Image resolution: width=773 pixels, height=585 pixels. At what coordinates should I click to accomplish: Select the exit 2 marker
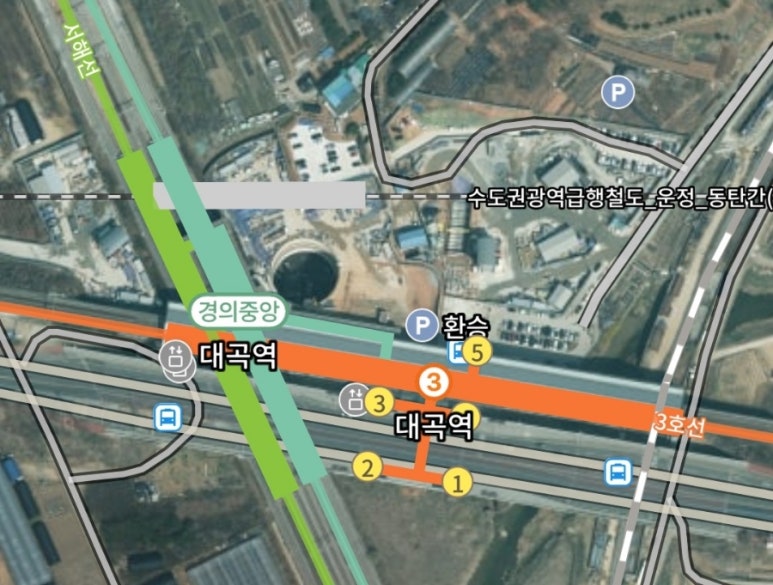click(x=369, y=466)
